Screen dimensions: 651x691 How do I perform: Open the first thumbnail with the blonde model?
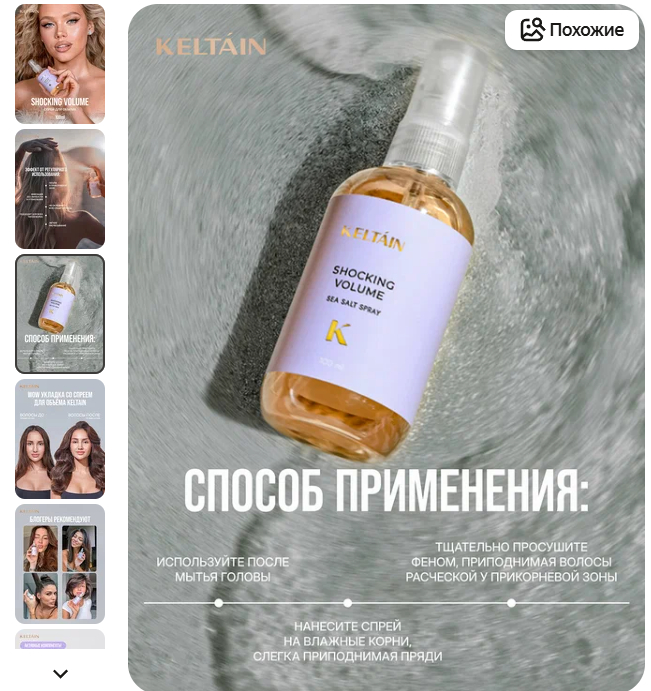pyautogui.click(x=60, y=64)
